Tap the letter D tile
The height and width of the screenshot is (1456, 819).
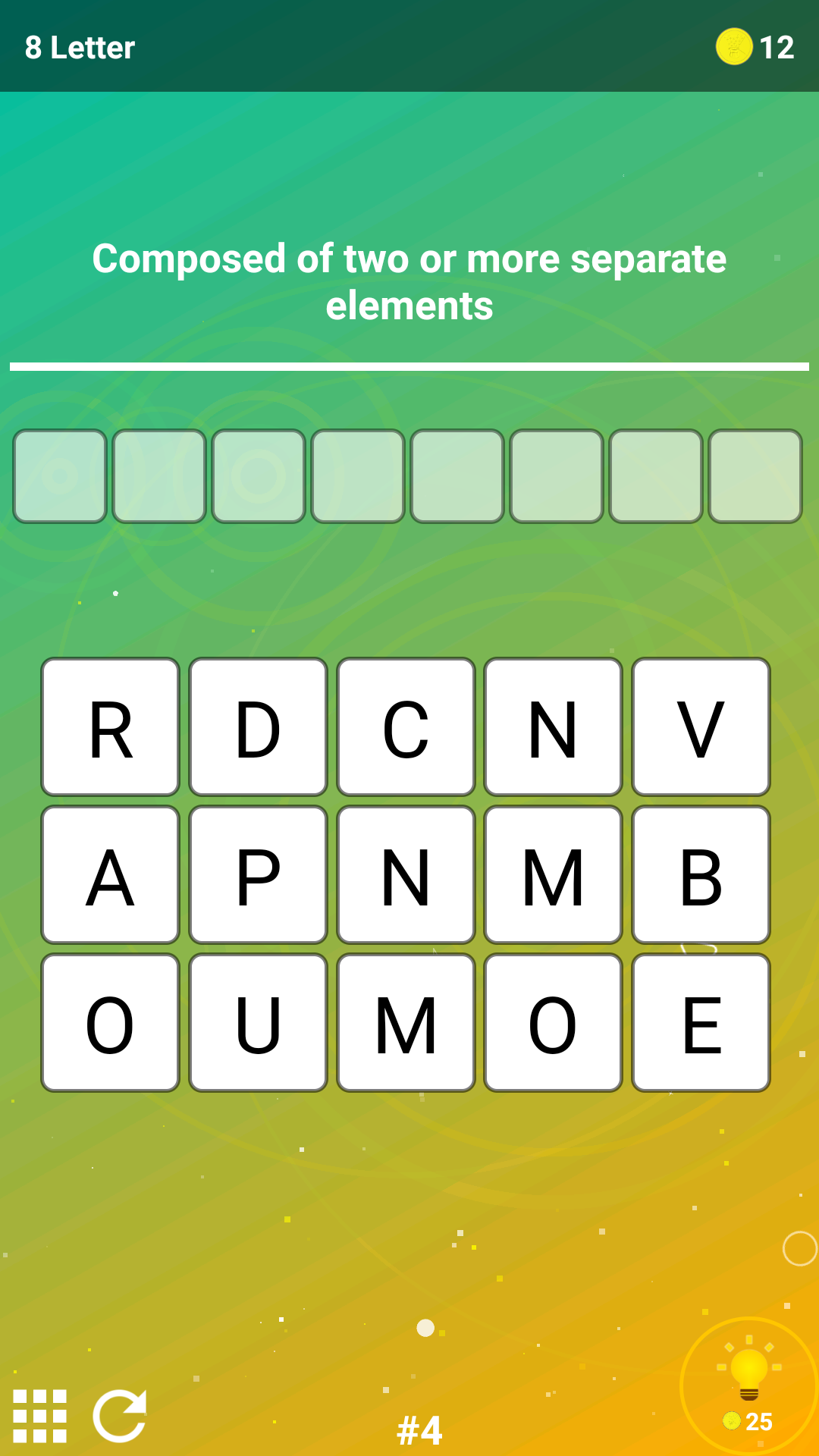click(x=258, y=726)
